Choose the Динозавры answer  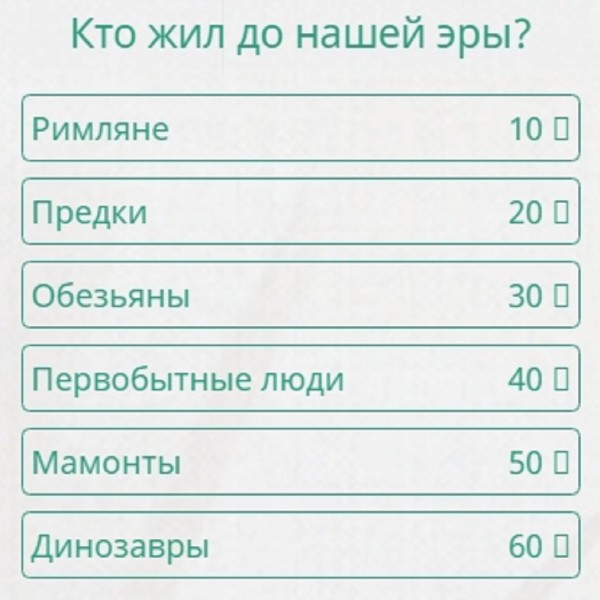pos(300,547)
